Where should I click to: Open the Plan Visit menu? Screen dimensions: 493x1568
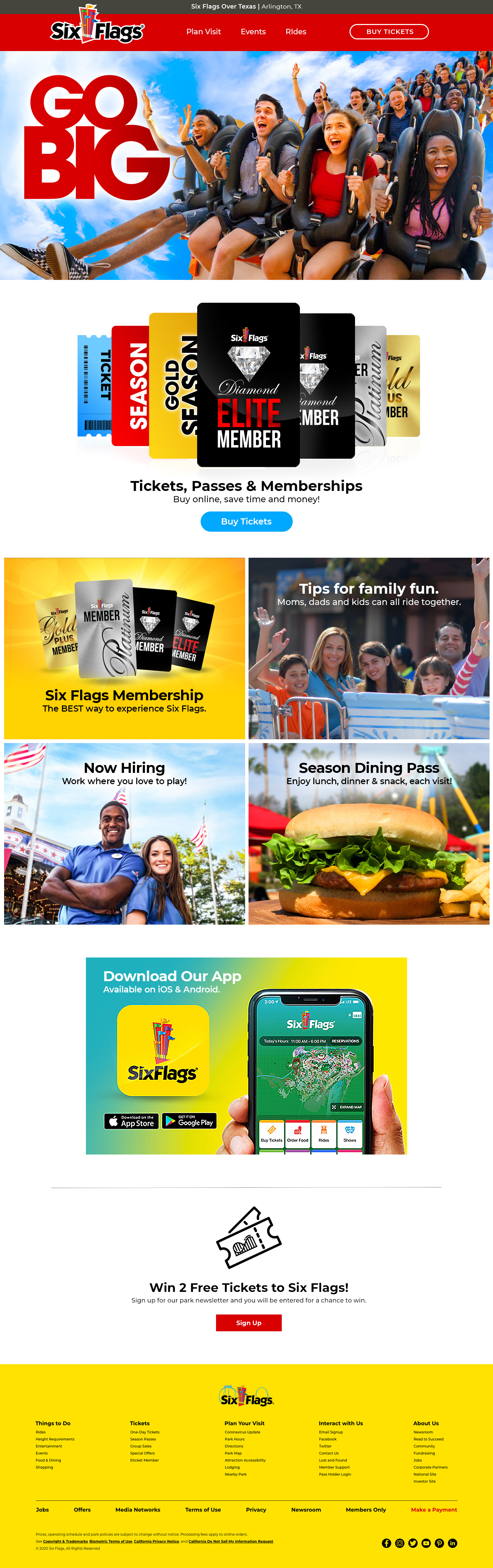pyautogui.click(x=203, y=32)
